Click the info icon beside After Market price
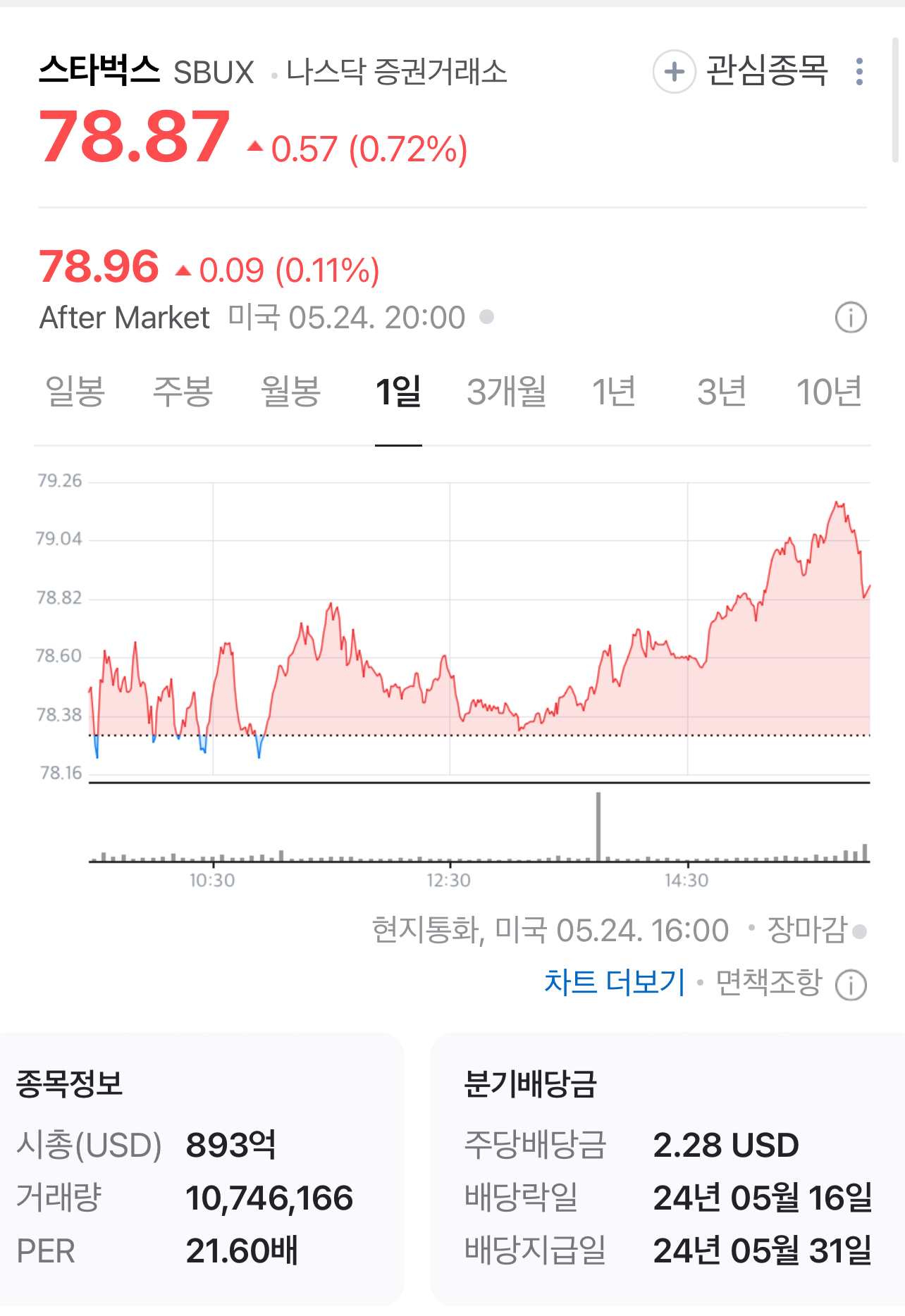 pos(849,317)
